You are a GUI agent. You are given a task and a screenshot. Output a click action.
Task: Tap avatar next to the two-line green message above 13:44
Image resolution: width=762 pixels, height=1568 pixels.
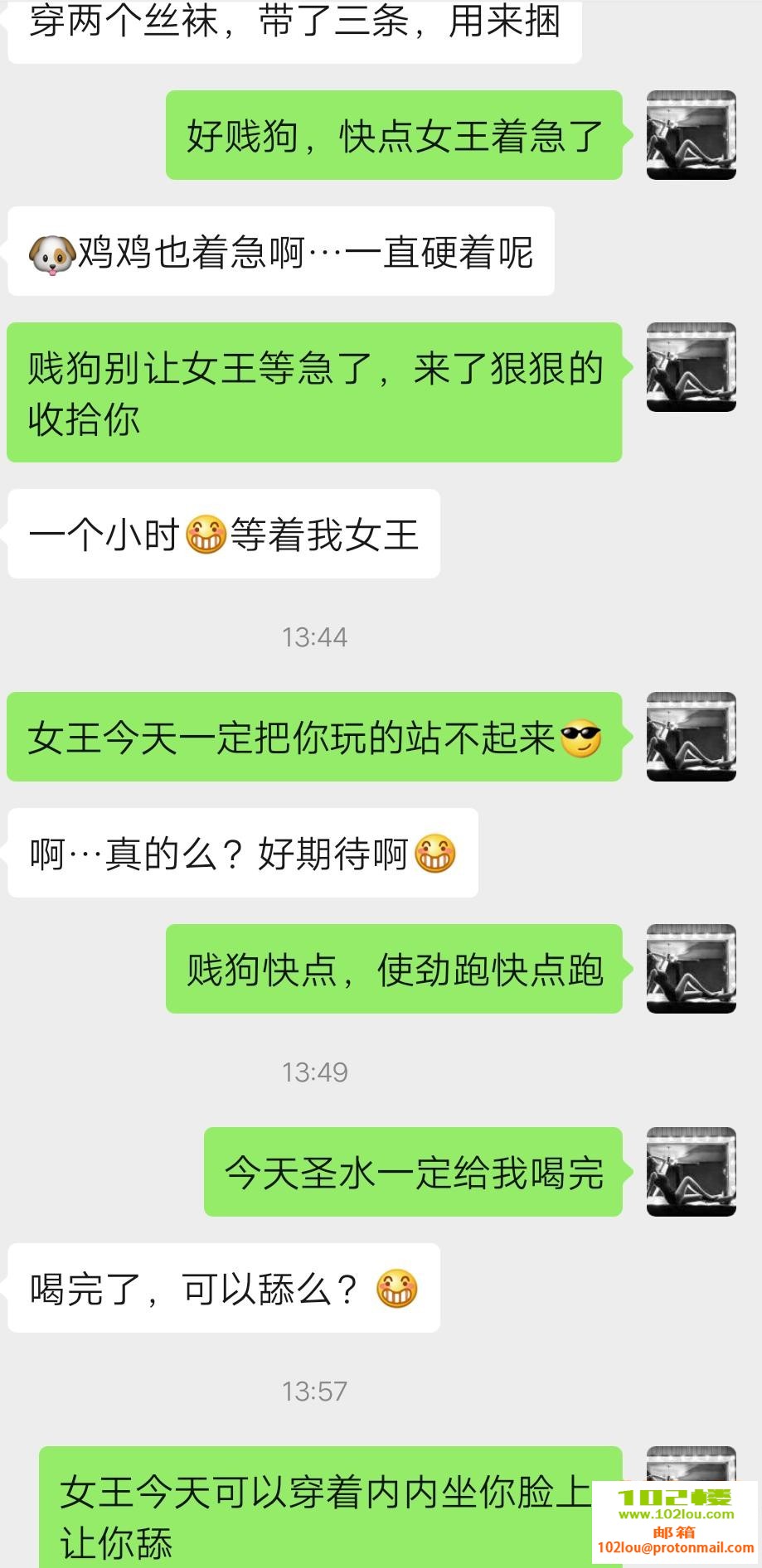click(691, 367)
